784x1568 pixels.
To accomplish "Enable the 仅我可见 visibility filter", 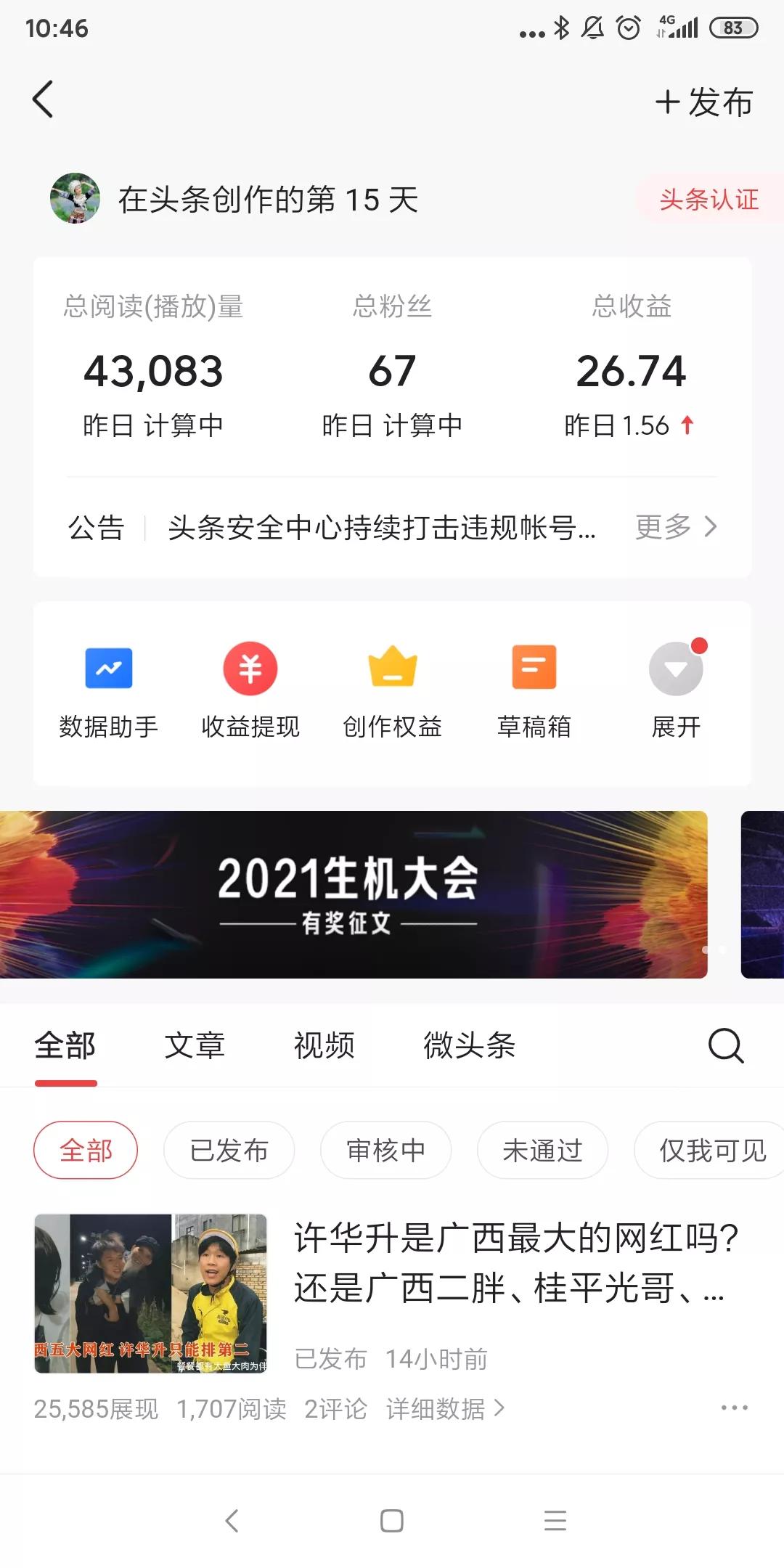I will [x=708, y=1150].
